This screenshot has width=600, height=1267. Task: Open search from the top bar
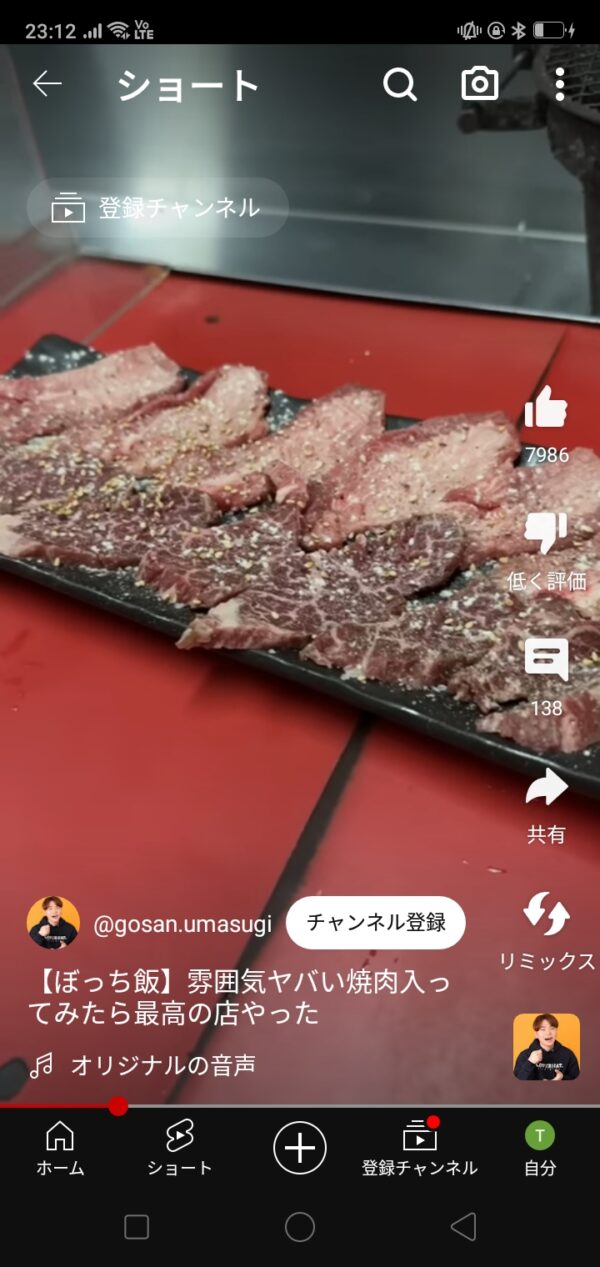click(399, 85)
